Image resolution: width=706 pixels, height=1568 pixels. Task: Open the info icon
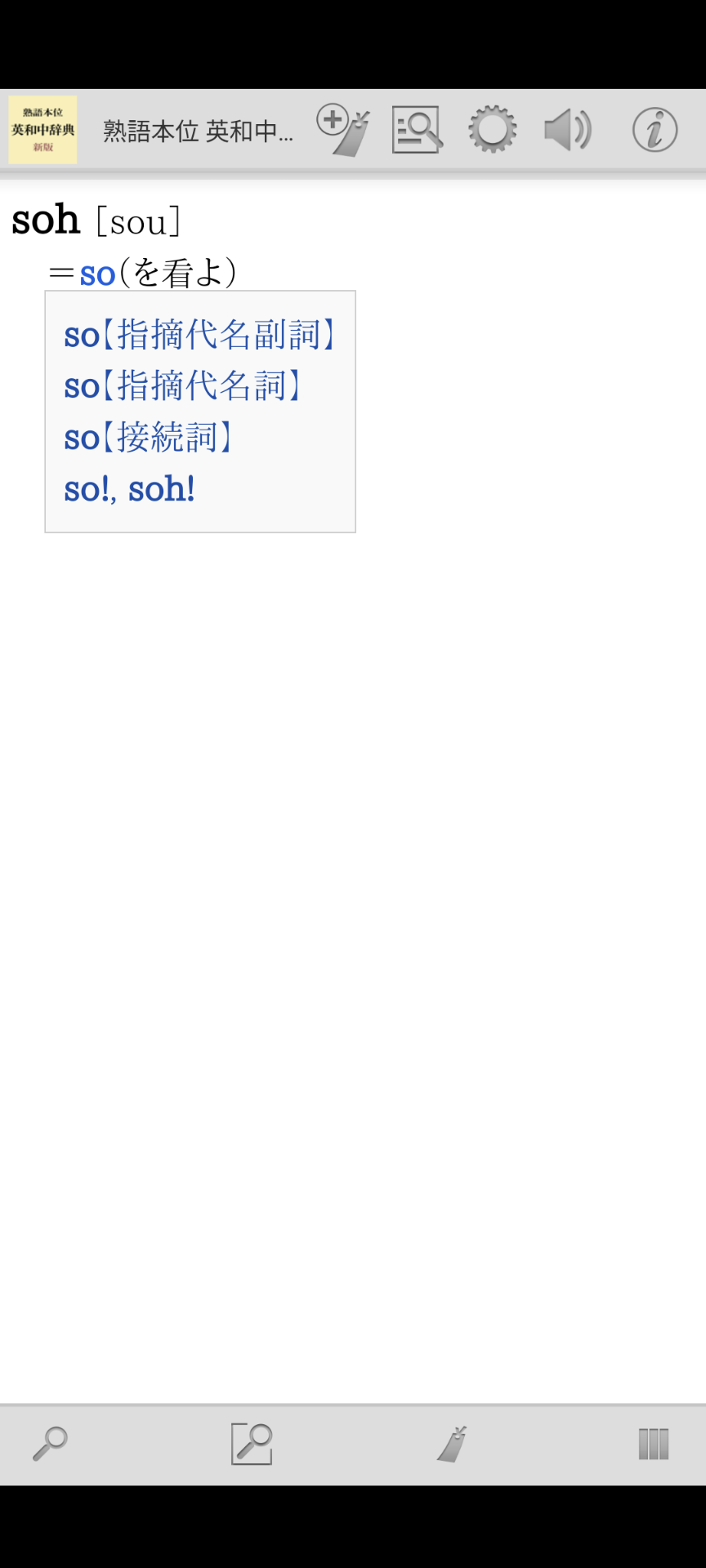pos(655,130)
